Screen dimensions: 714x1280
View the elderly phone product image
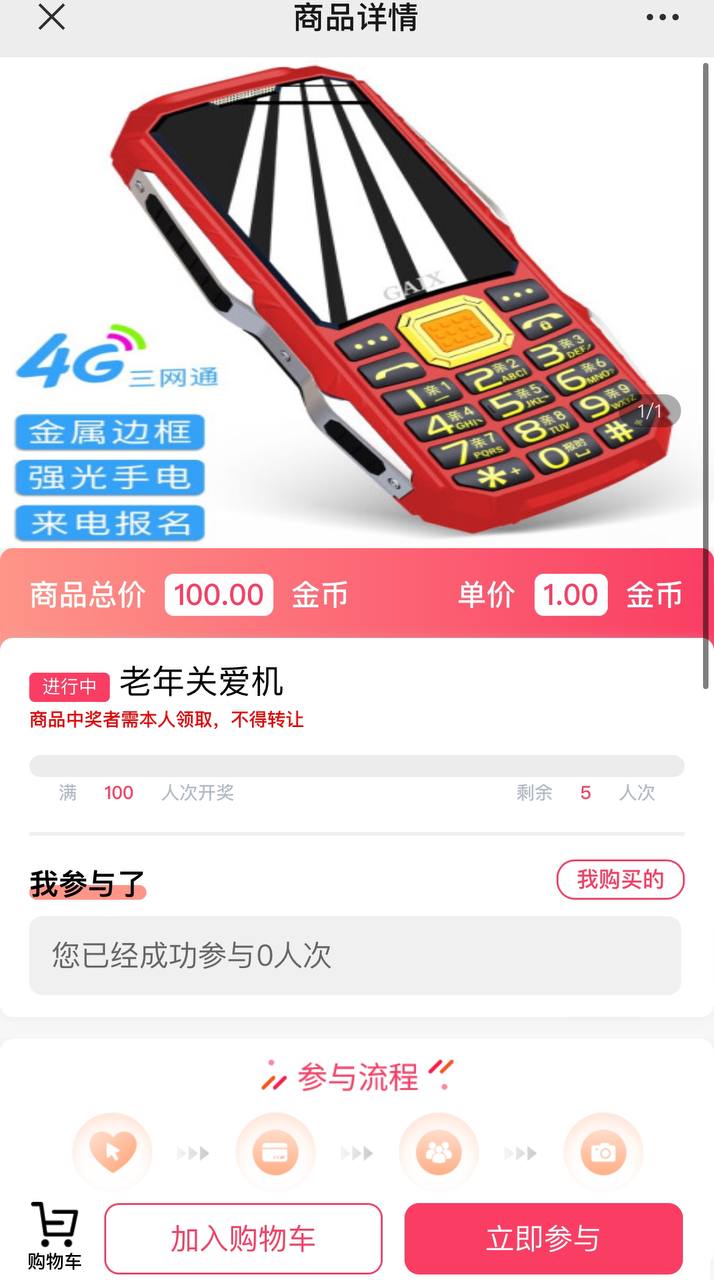click(x=357, y=300)
